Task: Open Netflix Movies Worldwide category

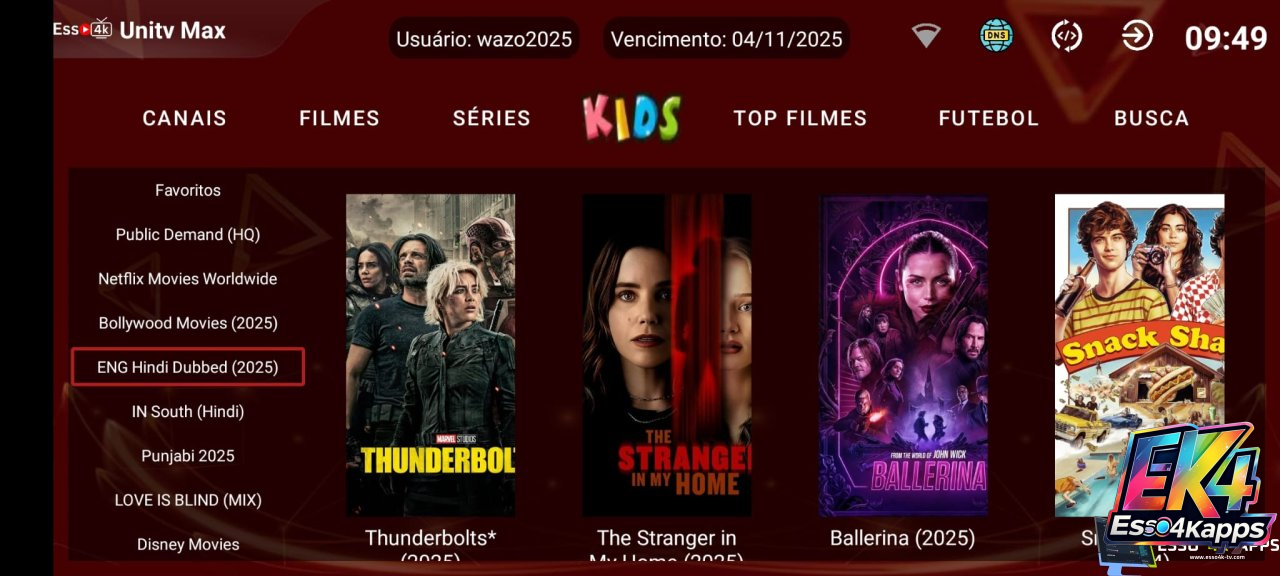Action: point(188,279)
